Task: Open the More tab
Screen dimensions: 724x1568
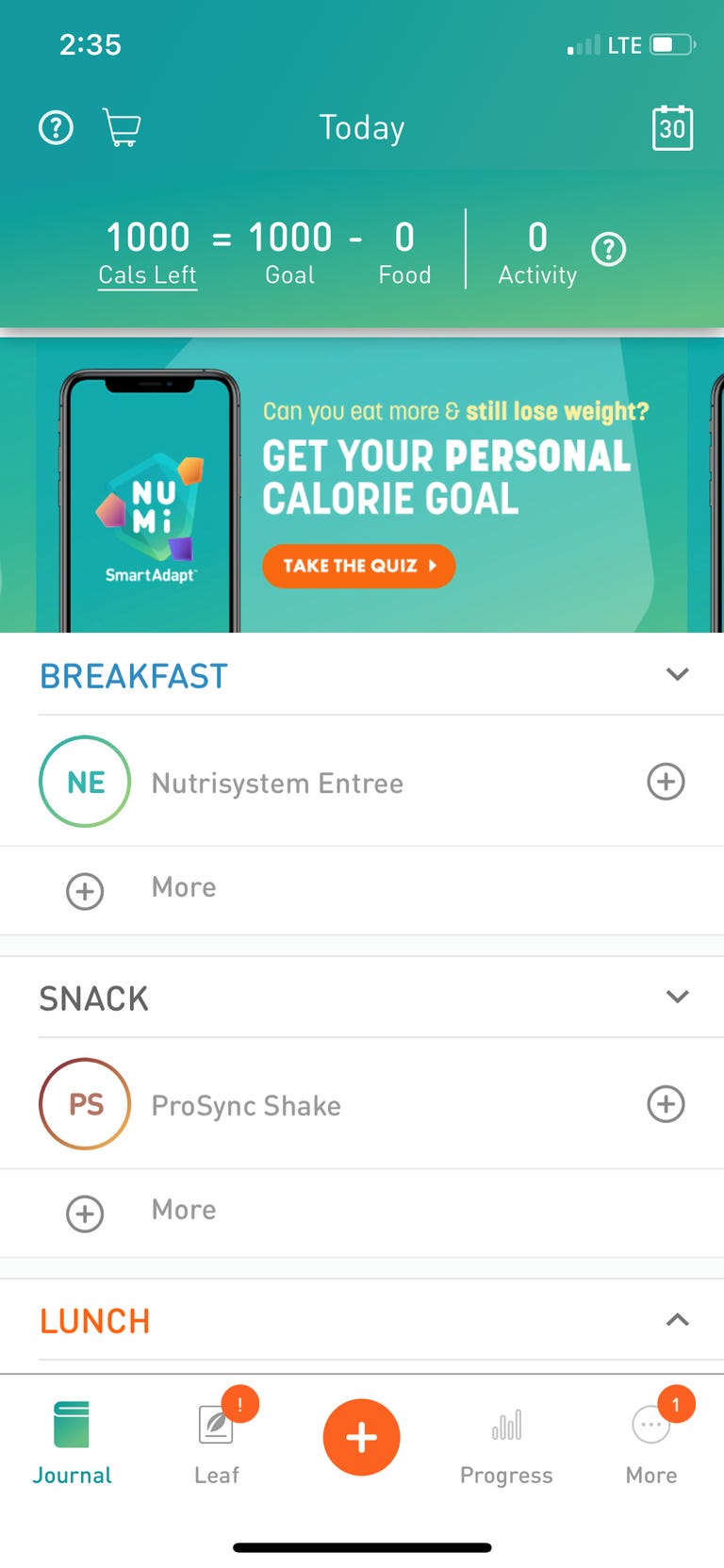Action: pos(651,1443)
